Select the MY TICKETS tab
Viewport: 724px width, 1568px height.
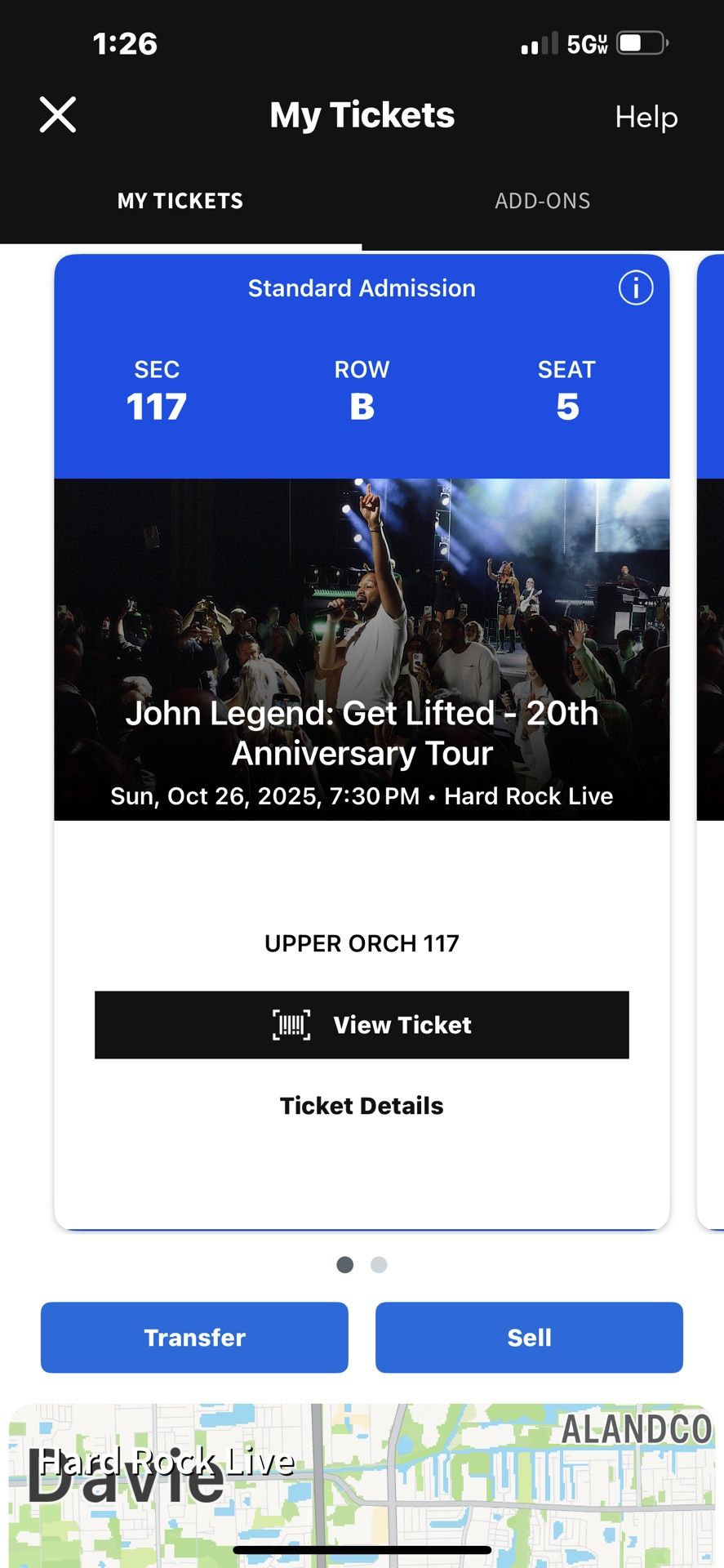(180, 201)
